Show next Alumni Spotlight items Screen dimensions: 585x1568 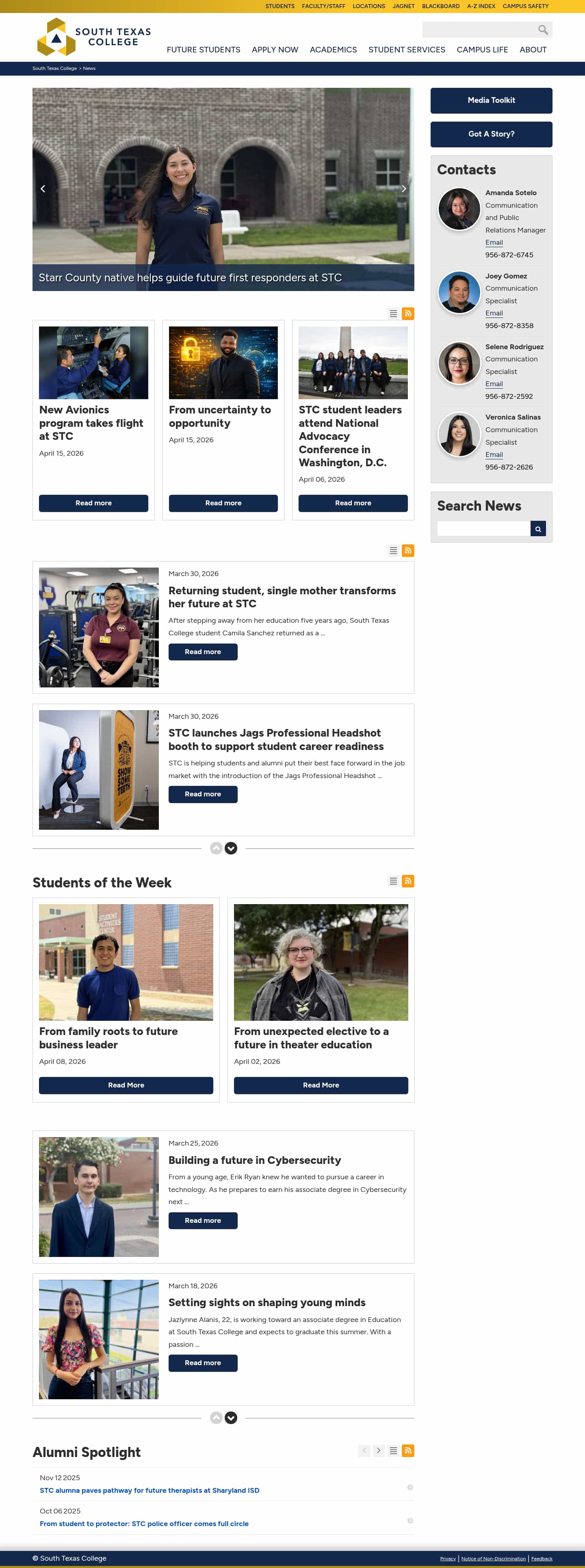[x=378, y=1451]
